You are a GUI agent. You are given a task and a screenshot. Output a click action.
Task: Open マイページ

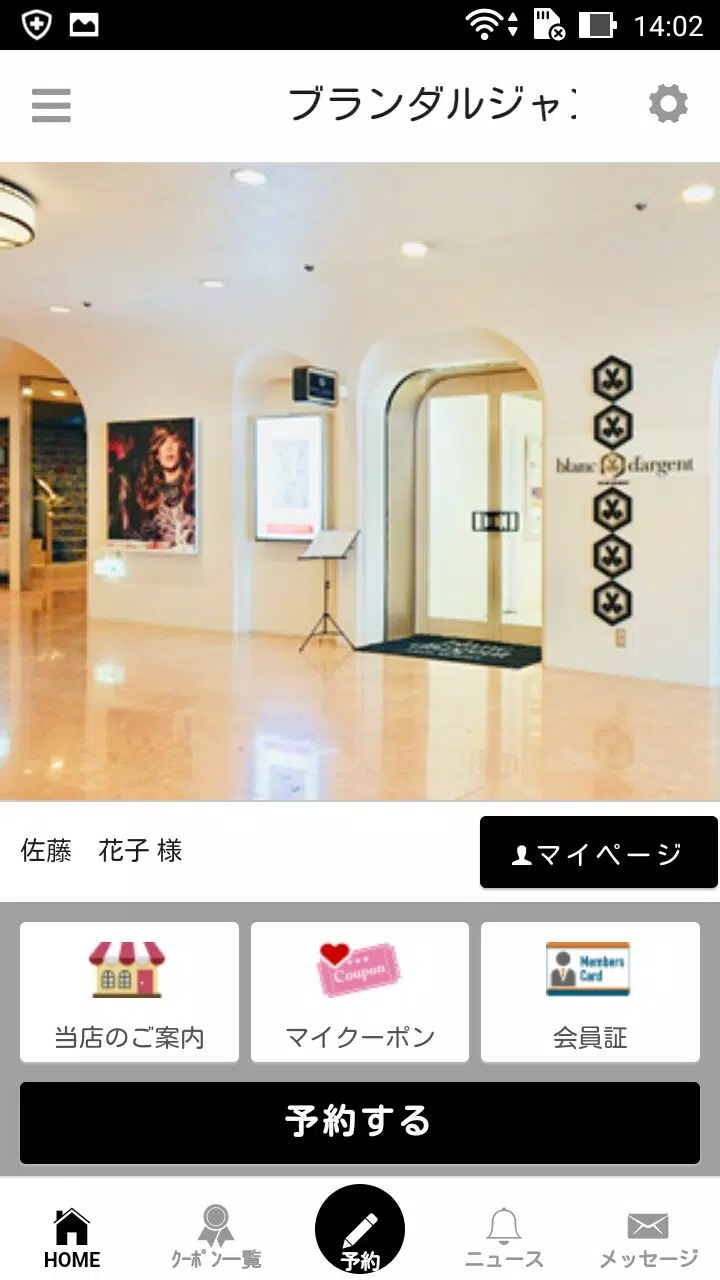click(x=598, y=853)
